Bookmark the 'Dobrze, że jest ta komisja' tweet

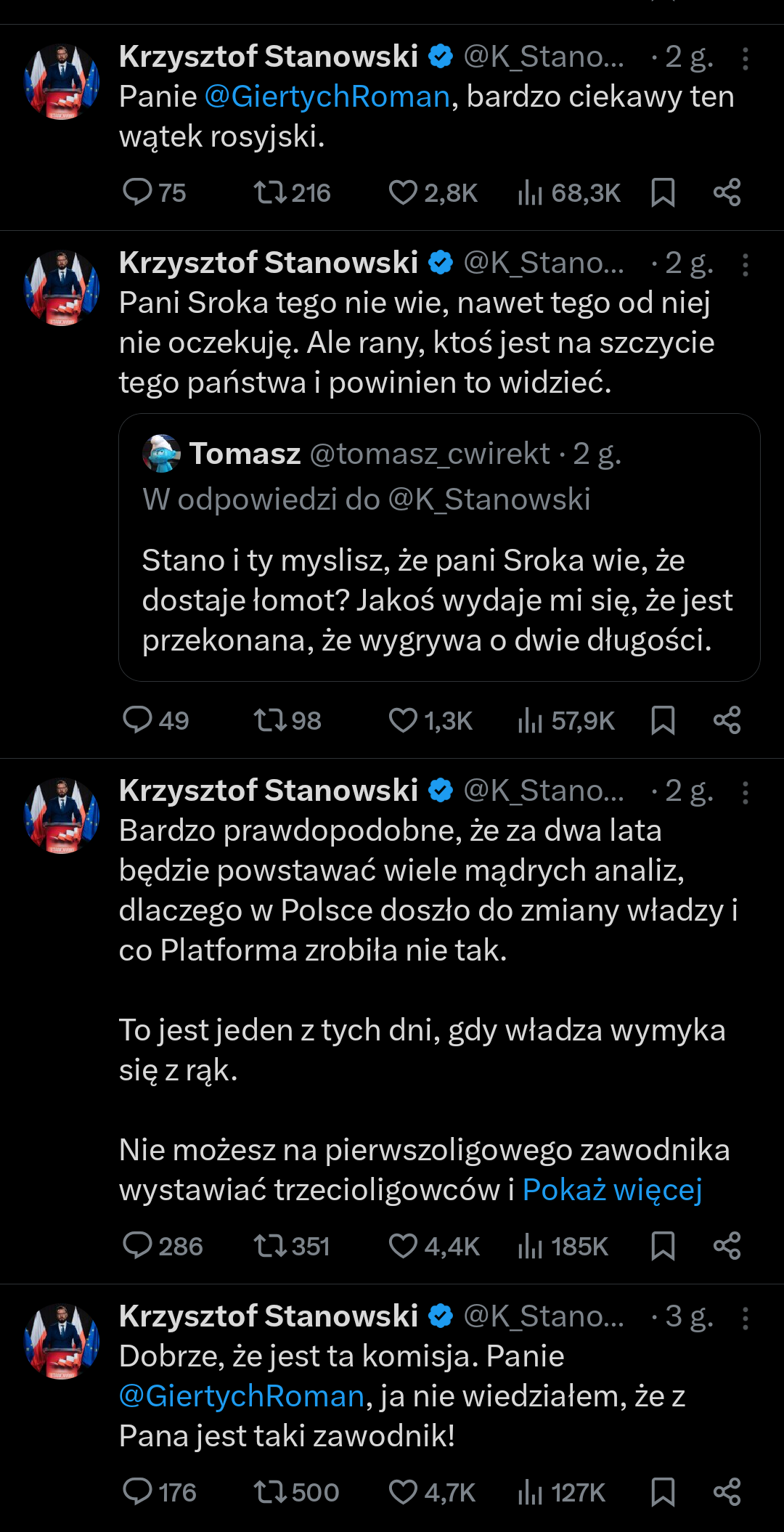[x=663, y=1492]
